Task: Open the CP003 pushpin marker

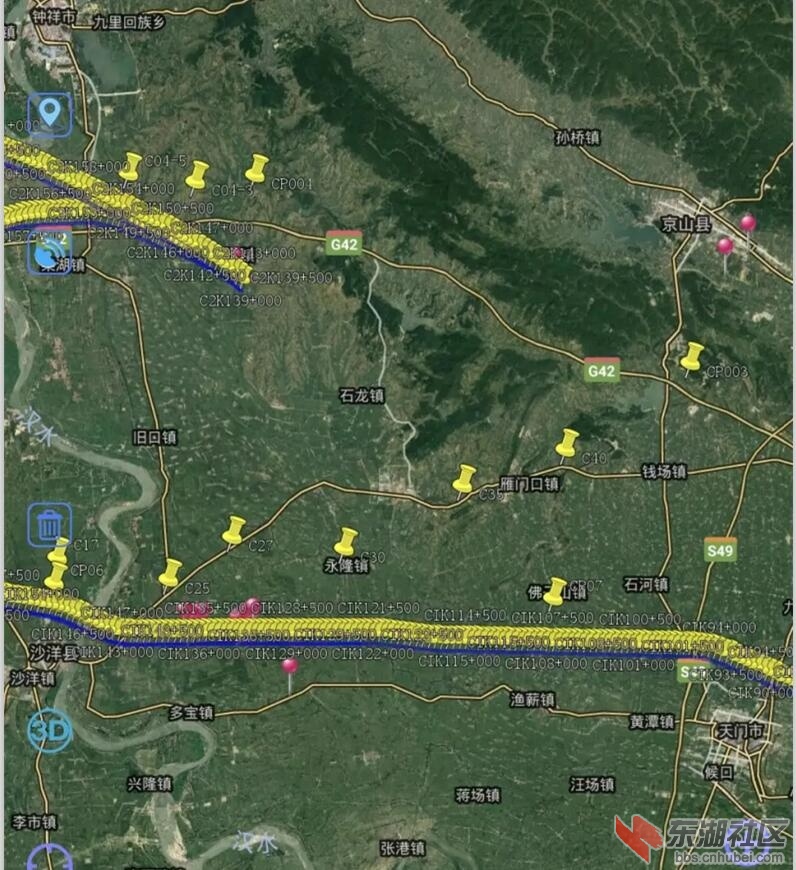Action: [x=692, y=356]
